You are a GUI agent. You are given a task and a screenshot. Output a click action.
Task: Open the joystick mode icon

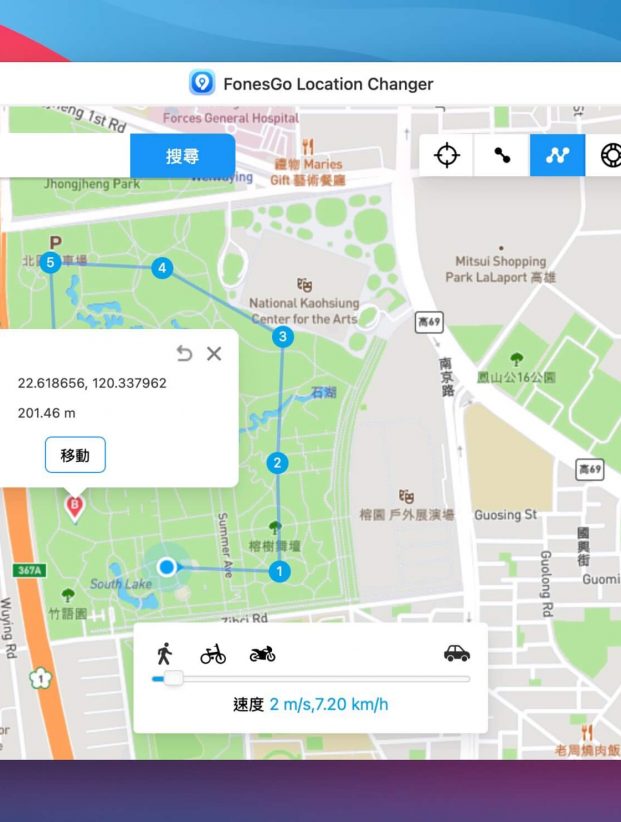pyautogui.click(x=610, y=156)
